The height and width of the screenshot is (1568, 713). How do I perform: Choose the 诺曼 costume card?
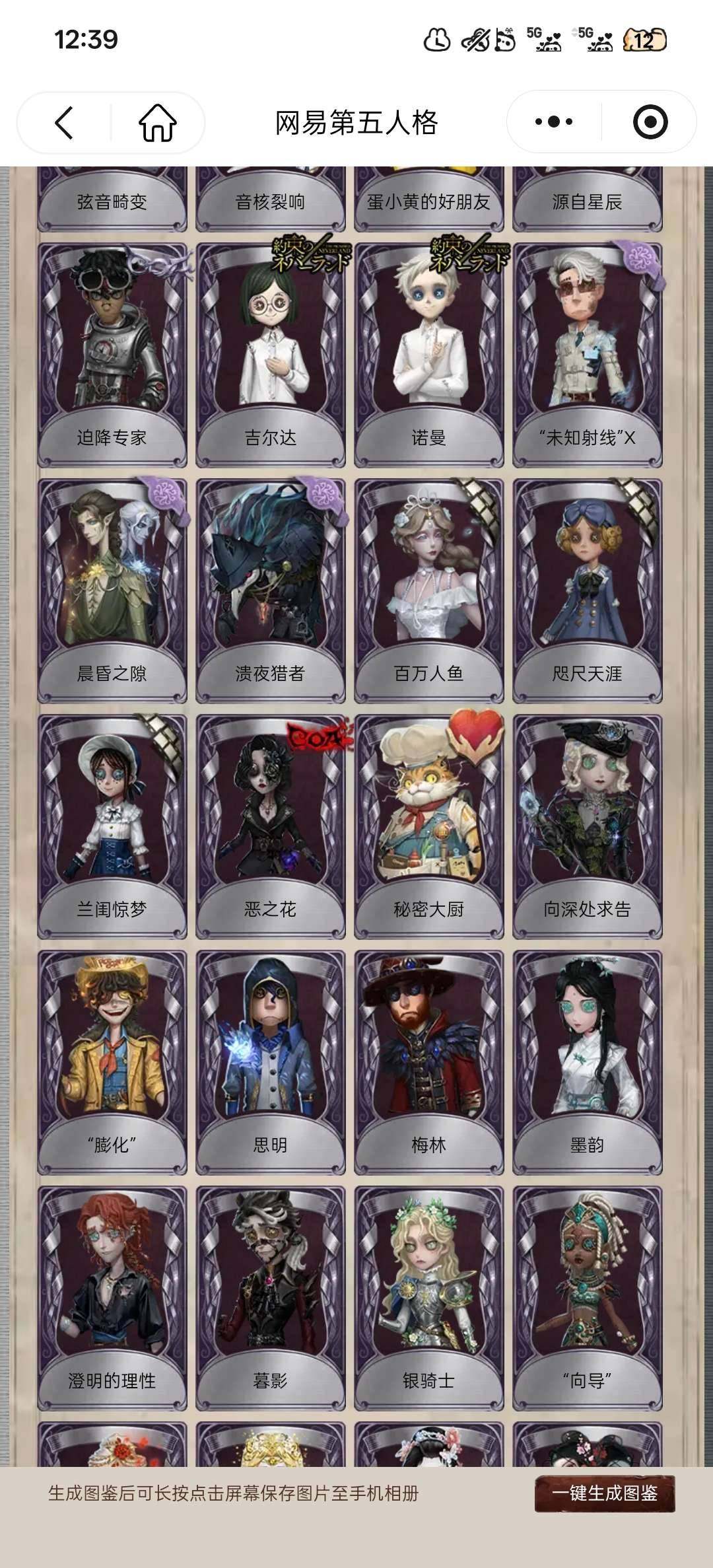click(x=429, y=355)
